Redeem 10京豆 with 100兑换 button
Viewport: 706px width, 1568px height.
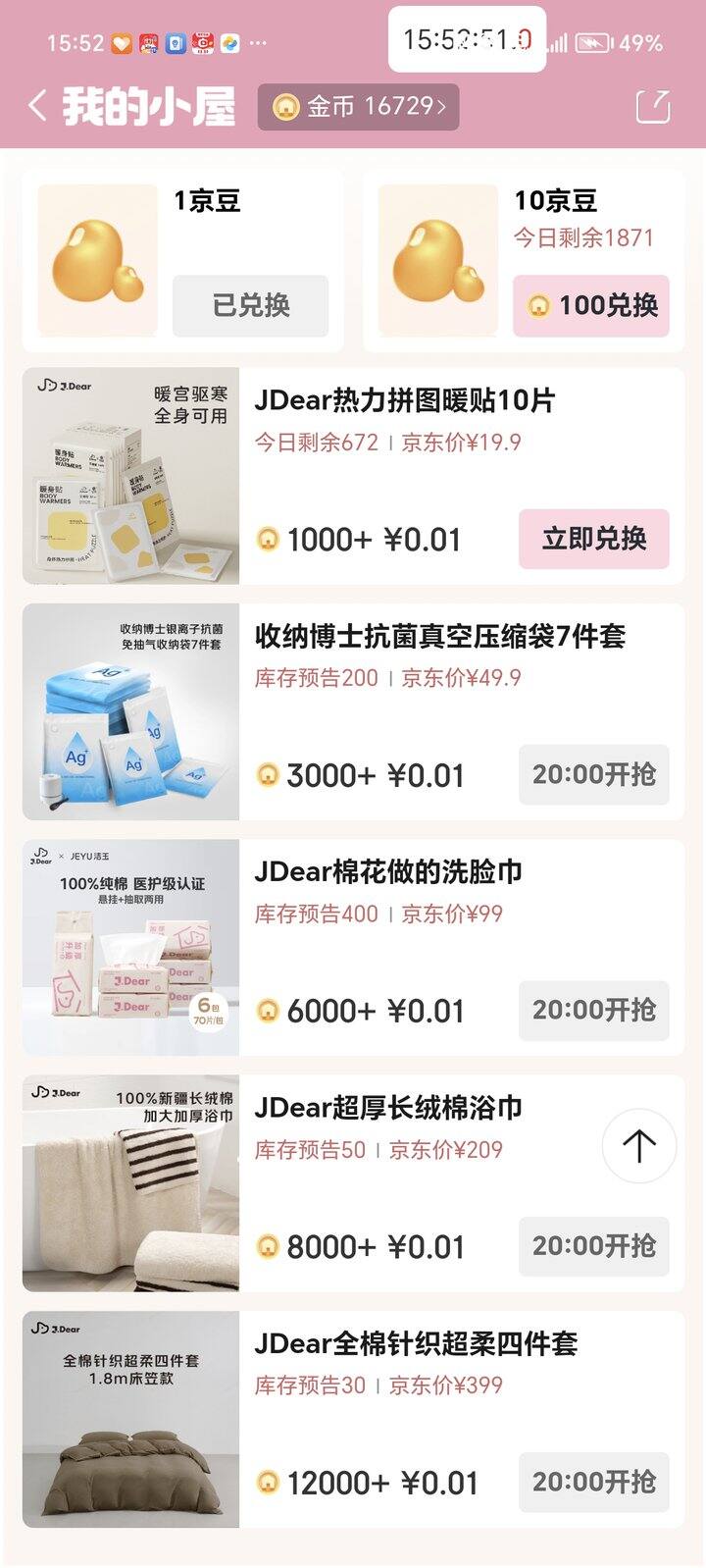(591, 305)
